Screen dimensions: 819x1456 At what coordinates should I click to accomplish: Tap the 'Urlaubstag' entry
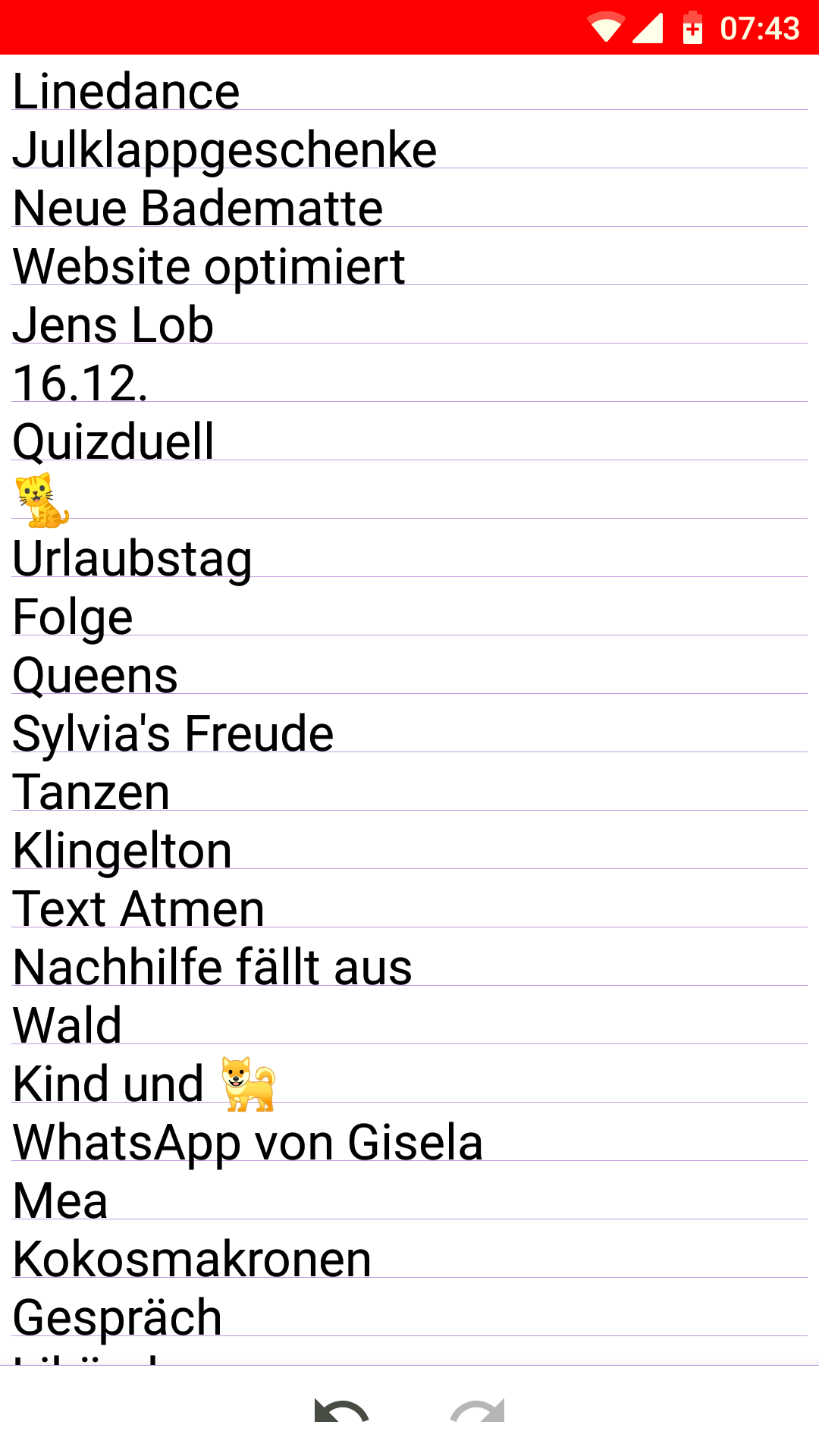[131, 559]
